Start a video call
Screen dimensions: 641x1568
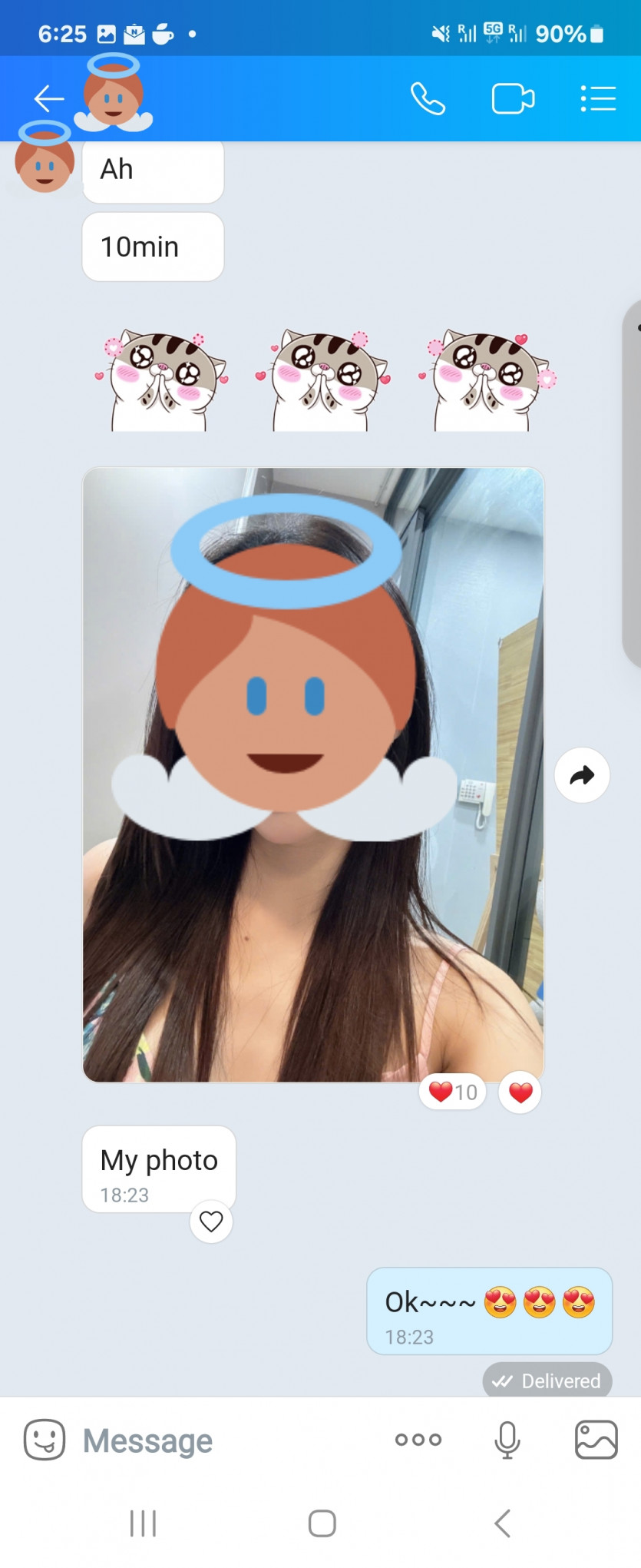[513, 99]
